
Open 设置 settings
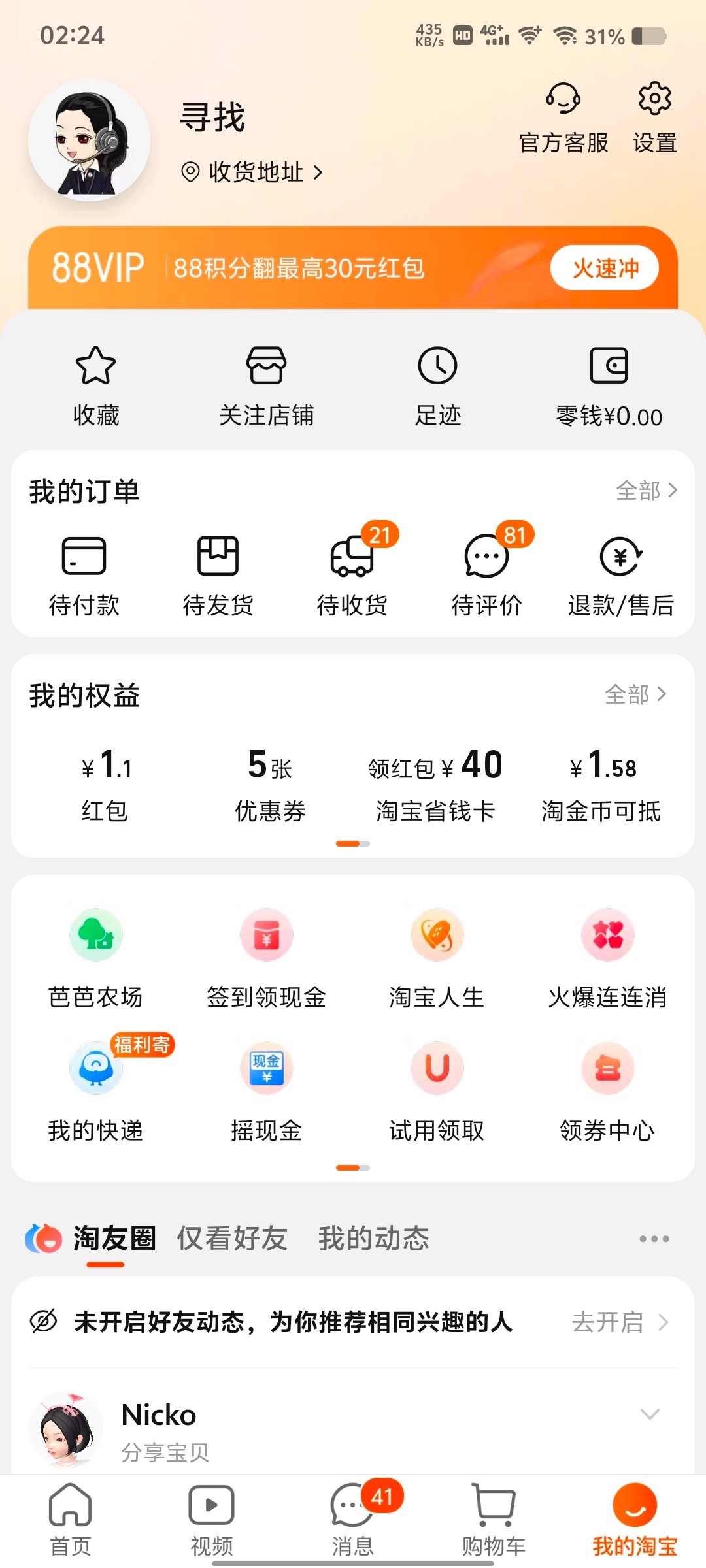point(654,118)
